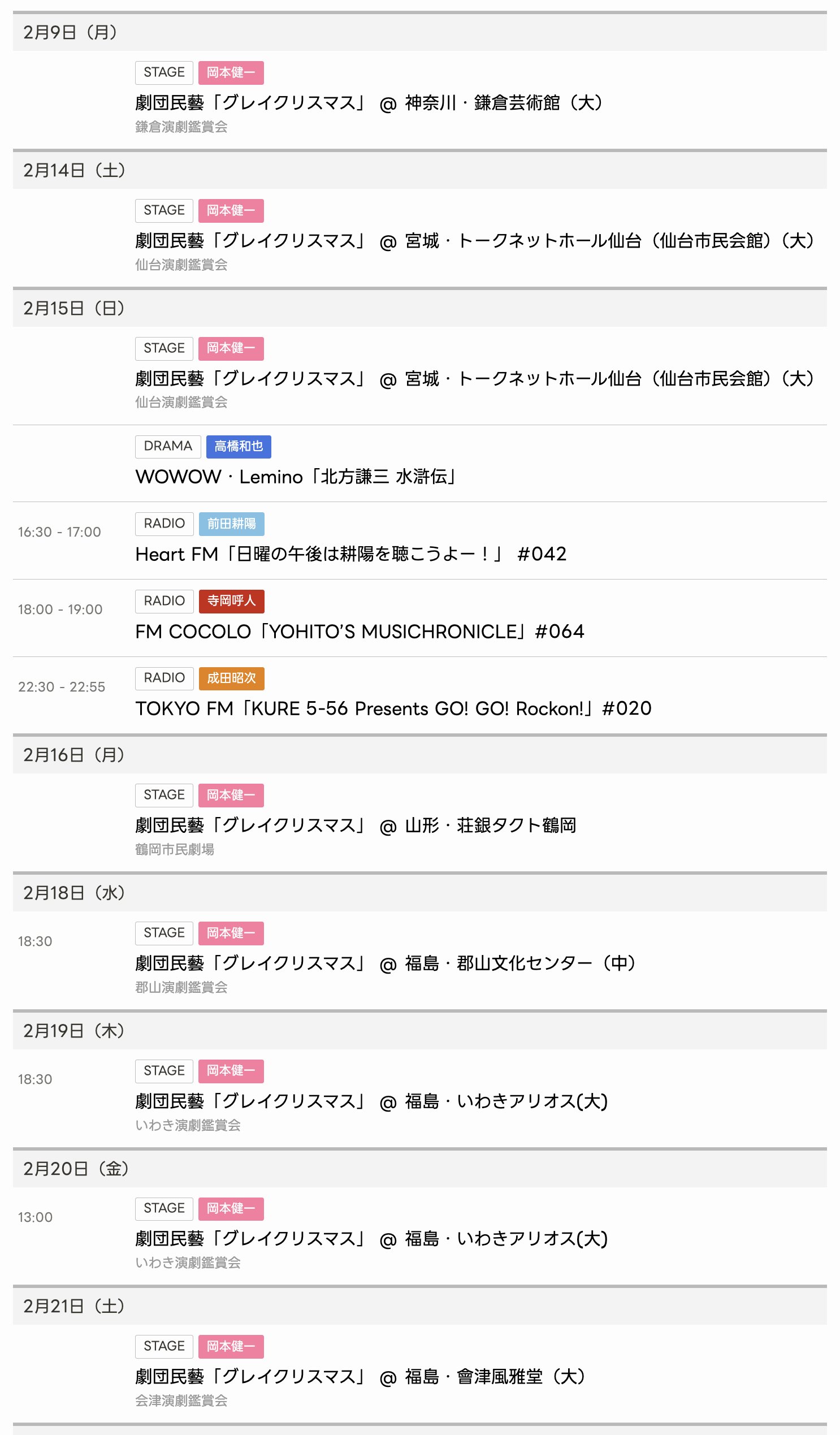Open the Feb 21 Aizu Fugado stage event
This screenshot has height=1435, width=840.
pos(361,1377)
